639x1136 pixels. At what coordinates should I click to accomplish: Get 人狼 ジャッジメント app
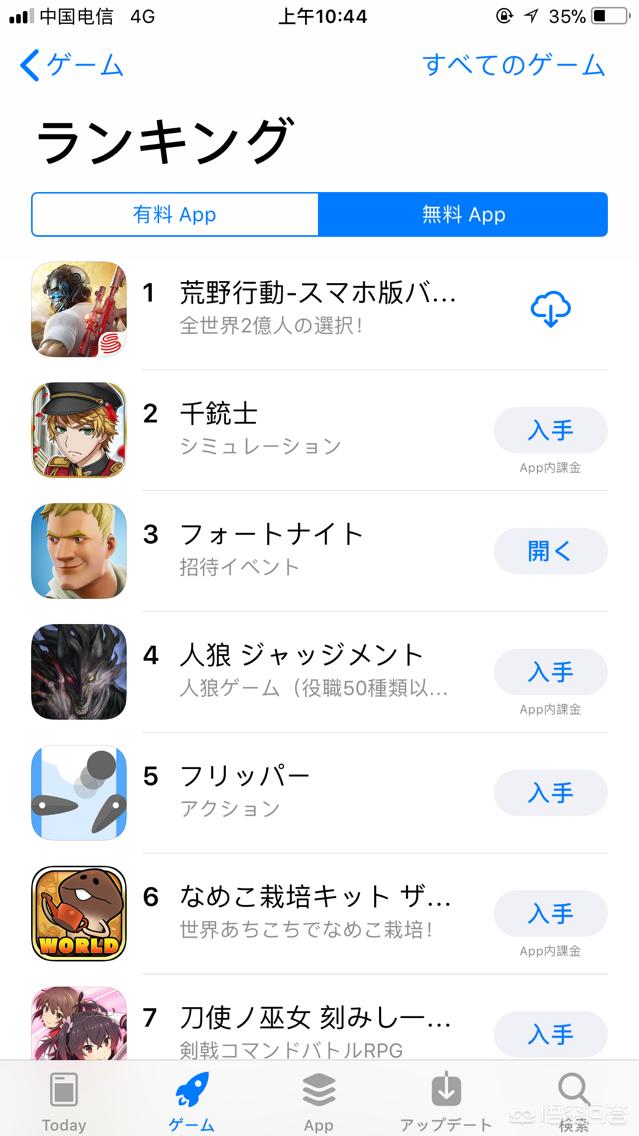(550, 672)
